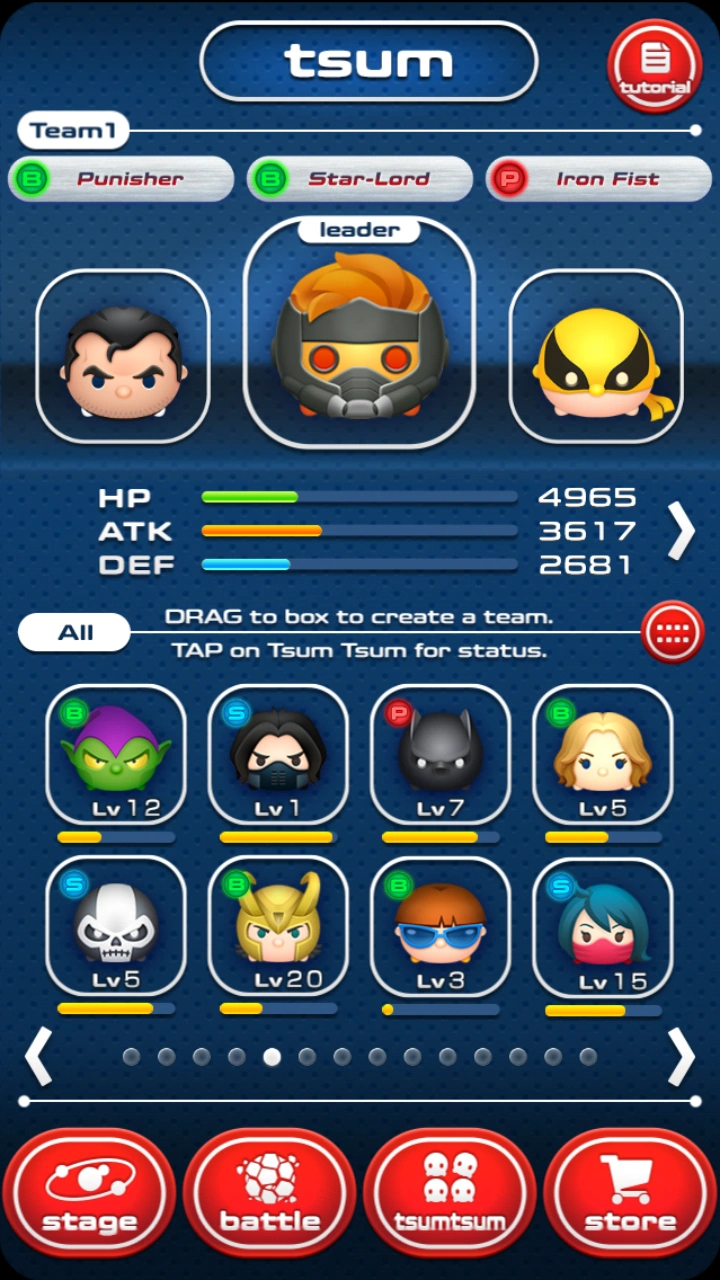This screenshot has width=720, height=1280.
Task: Switch to the battle tab
Action: pyautogui.click(x=269, y=1193)
